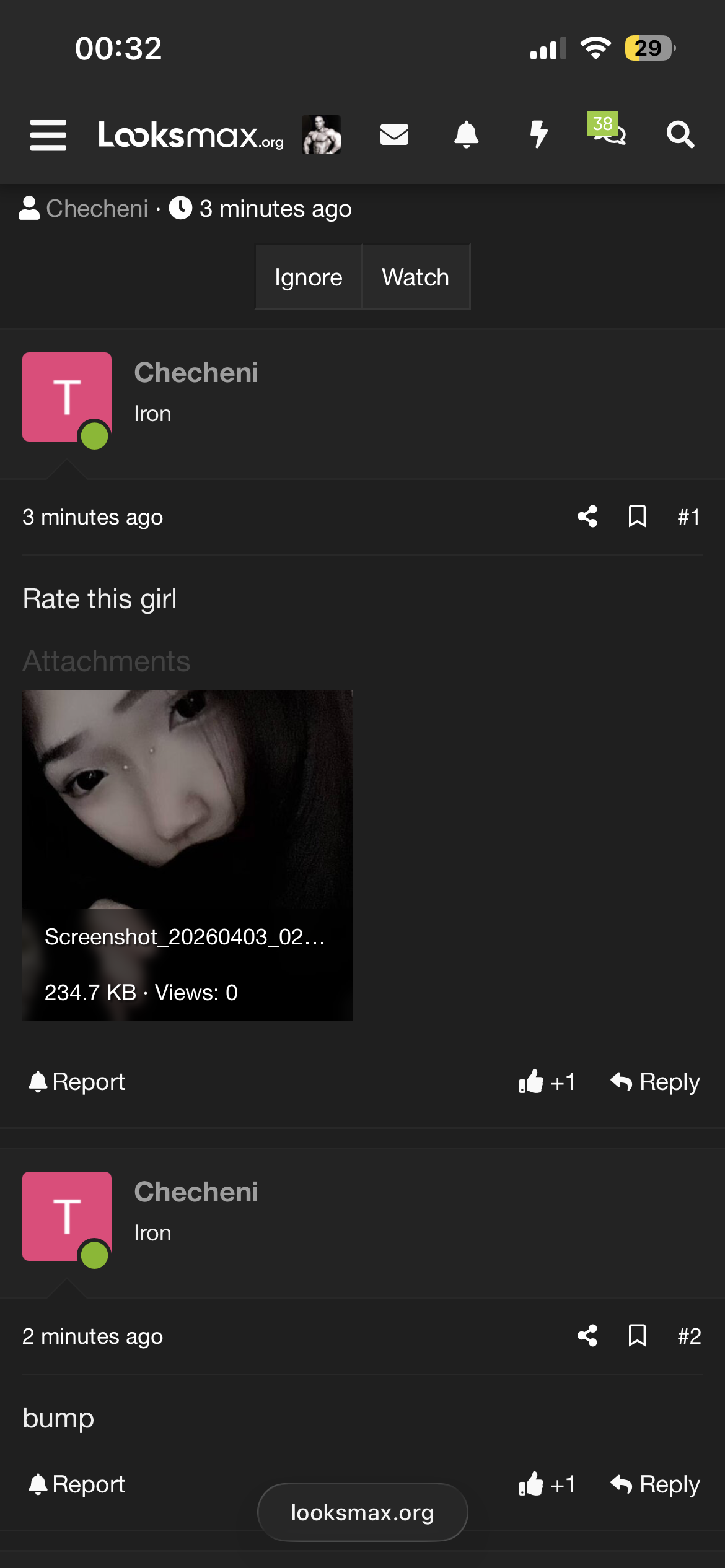Open Checheni's profile from post #1 username

pos(196,373)
